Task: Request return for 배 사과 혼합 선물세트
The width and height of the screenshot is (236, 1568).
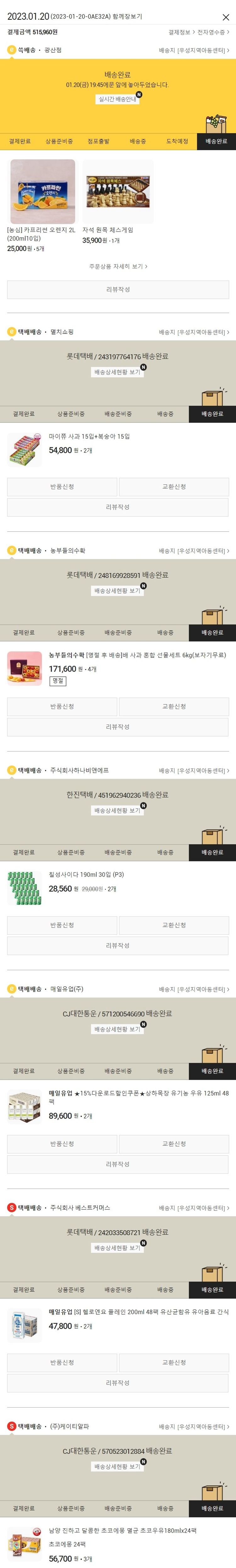Action: [x=62, y=706]
